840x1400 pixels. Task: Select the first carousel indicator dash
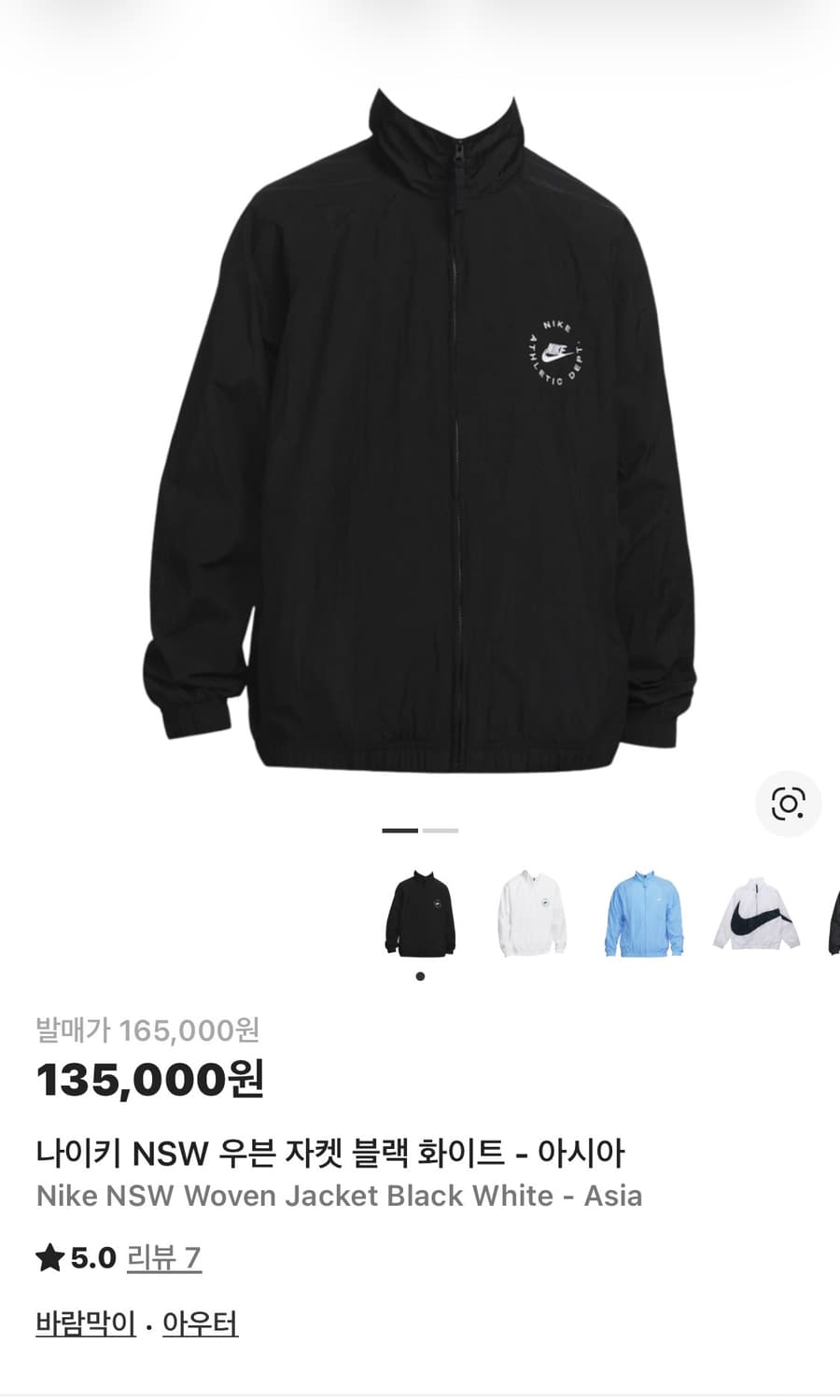(401, 829)
